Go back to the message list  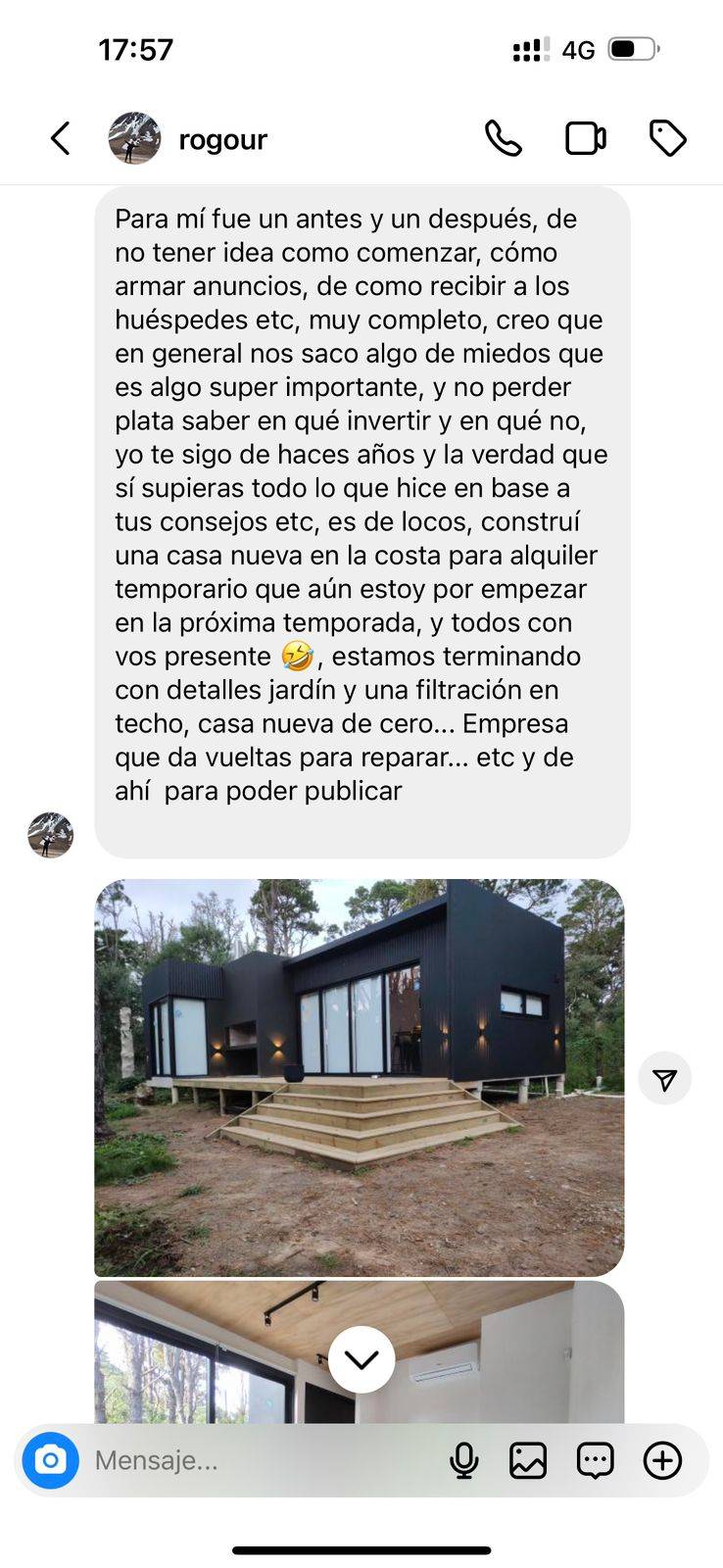pos(61,138)
